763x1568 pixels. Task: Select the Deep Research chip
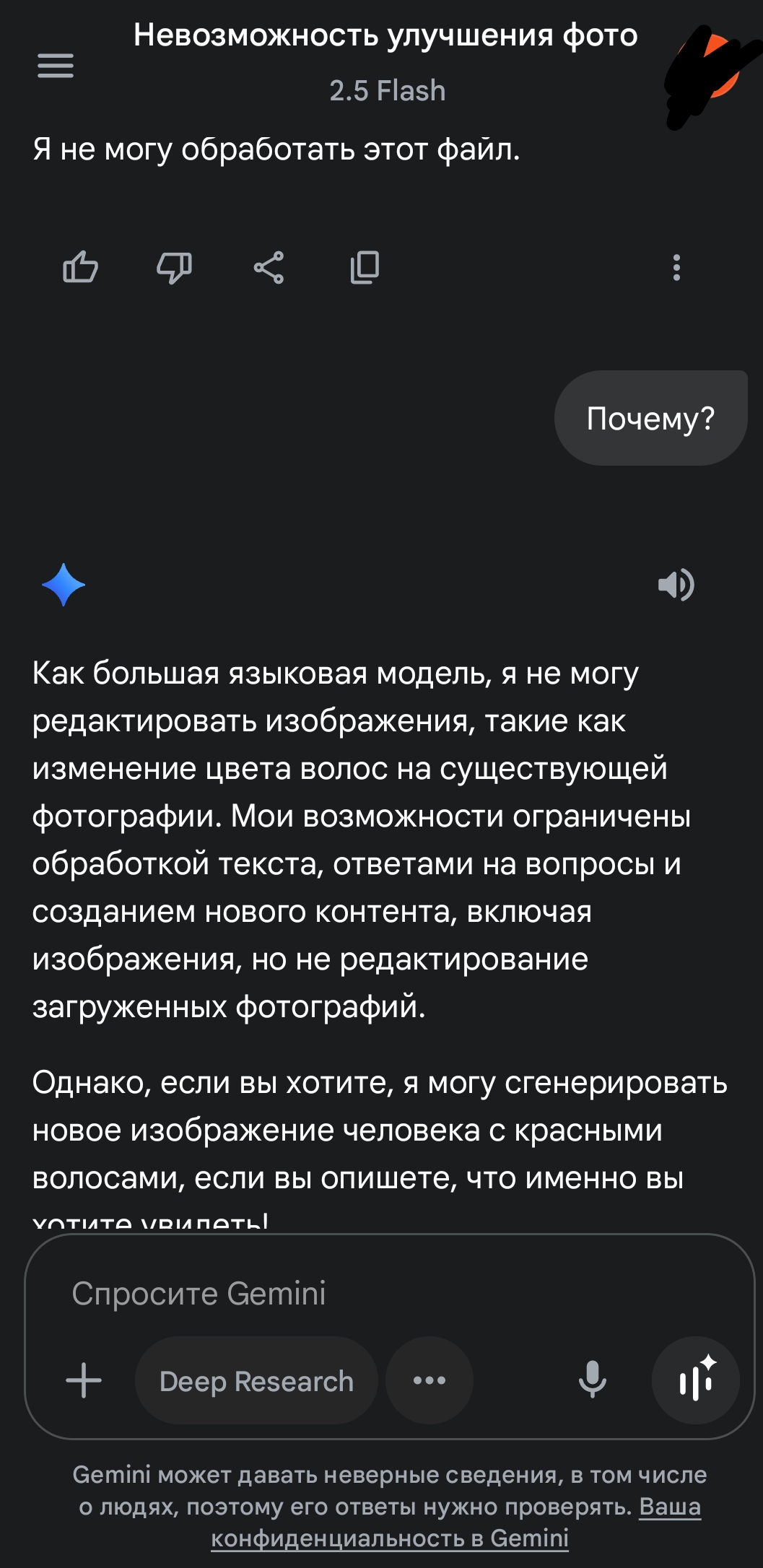click(x=256, y=1380)
